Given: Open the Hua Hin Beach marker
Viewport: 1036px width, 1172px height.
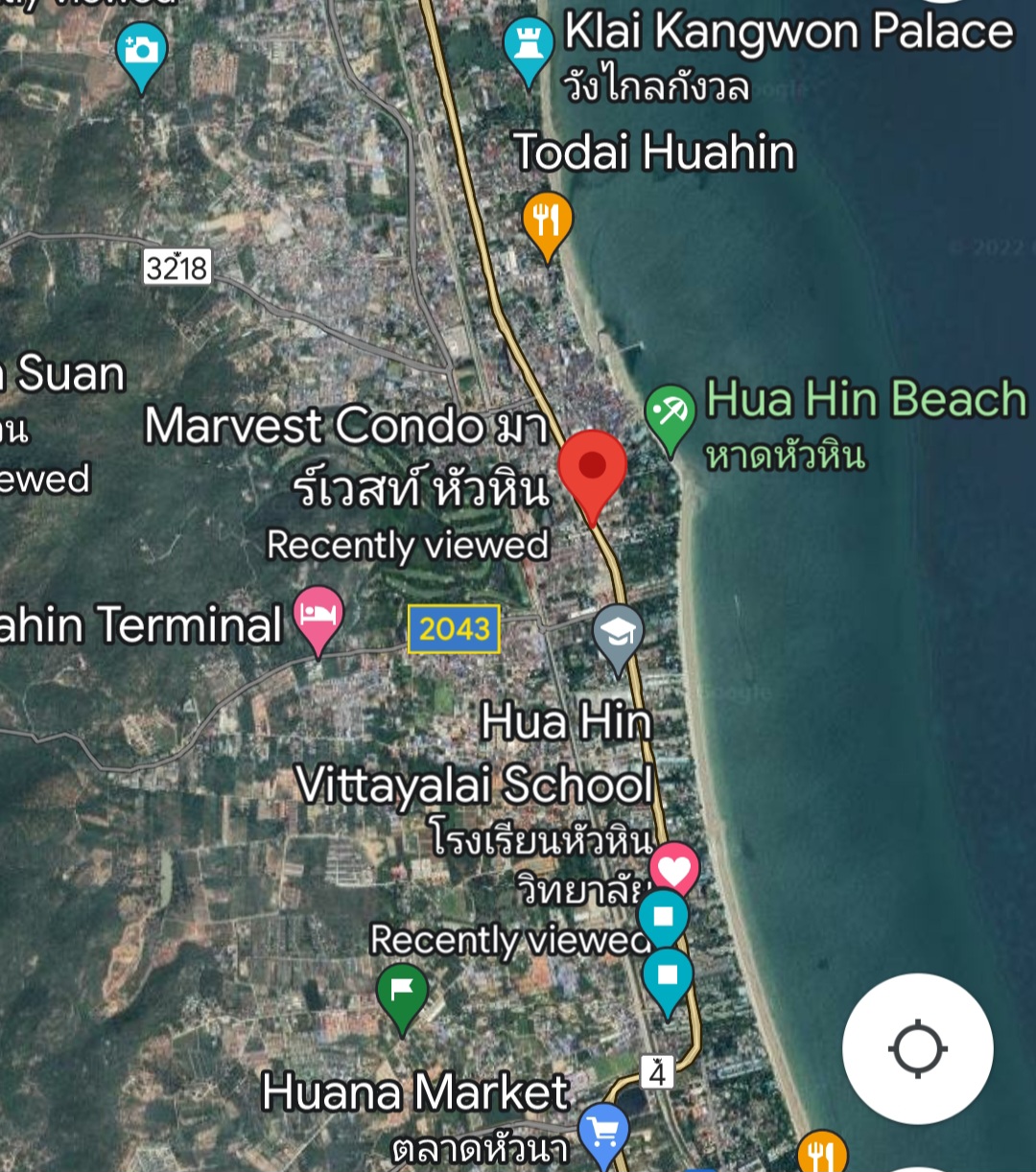Looking at the screenshot, I should click(670, 416).
